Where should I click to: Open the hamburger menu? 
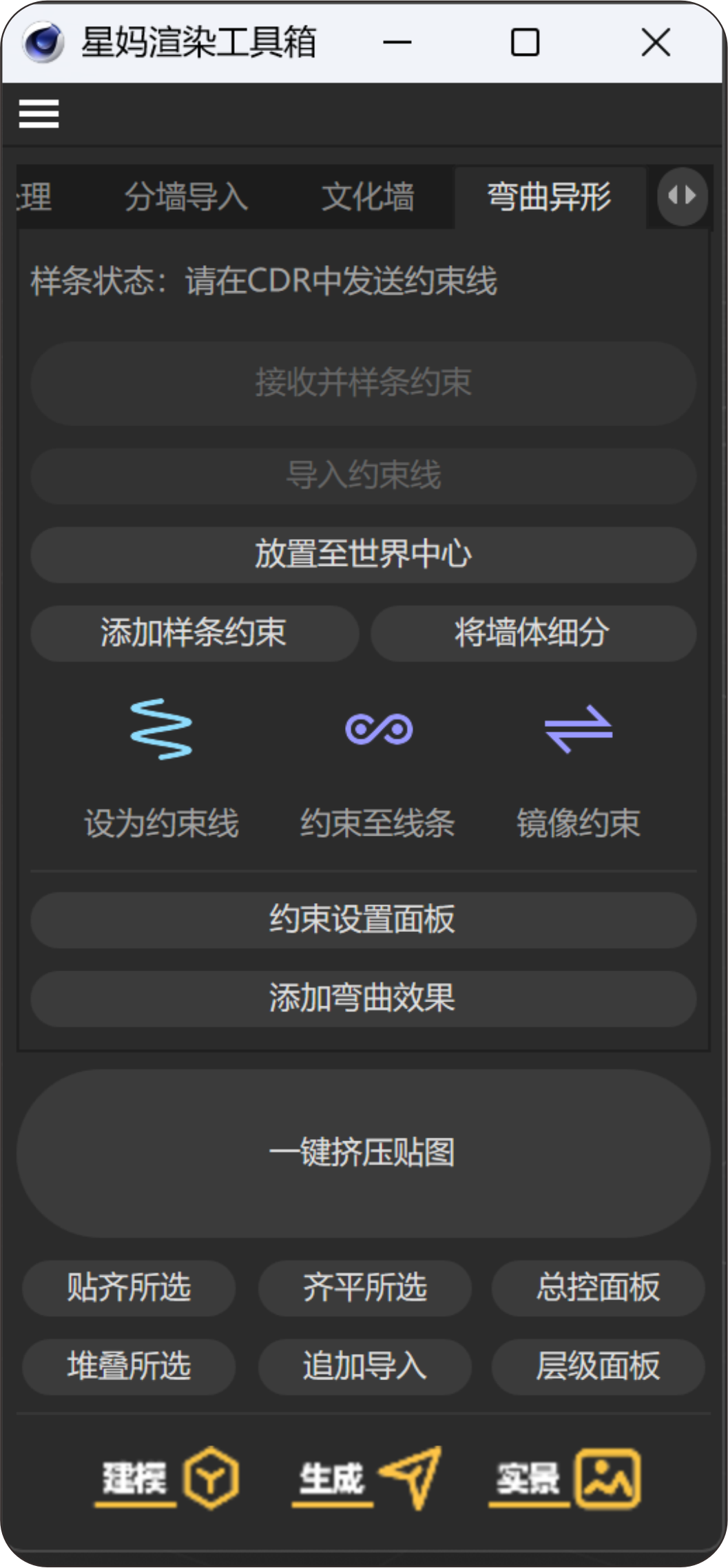pyautogui.click(x=39, y=114)
